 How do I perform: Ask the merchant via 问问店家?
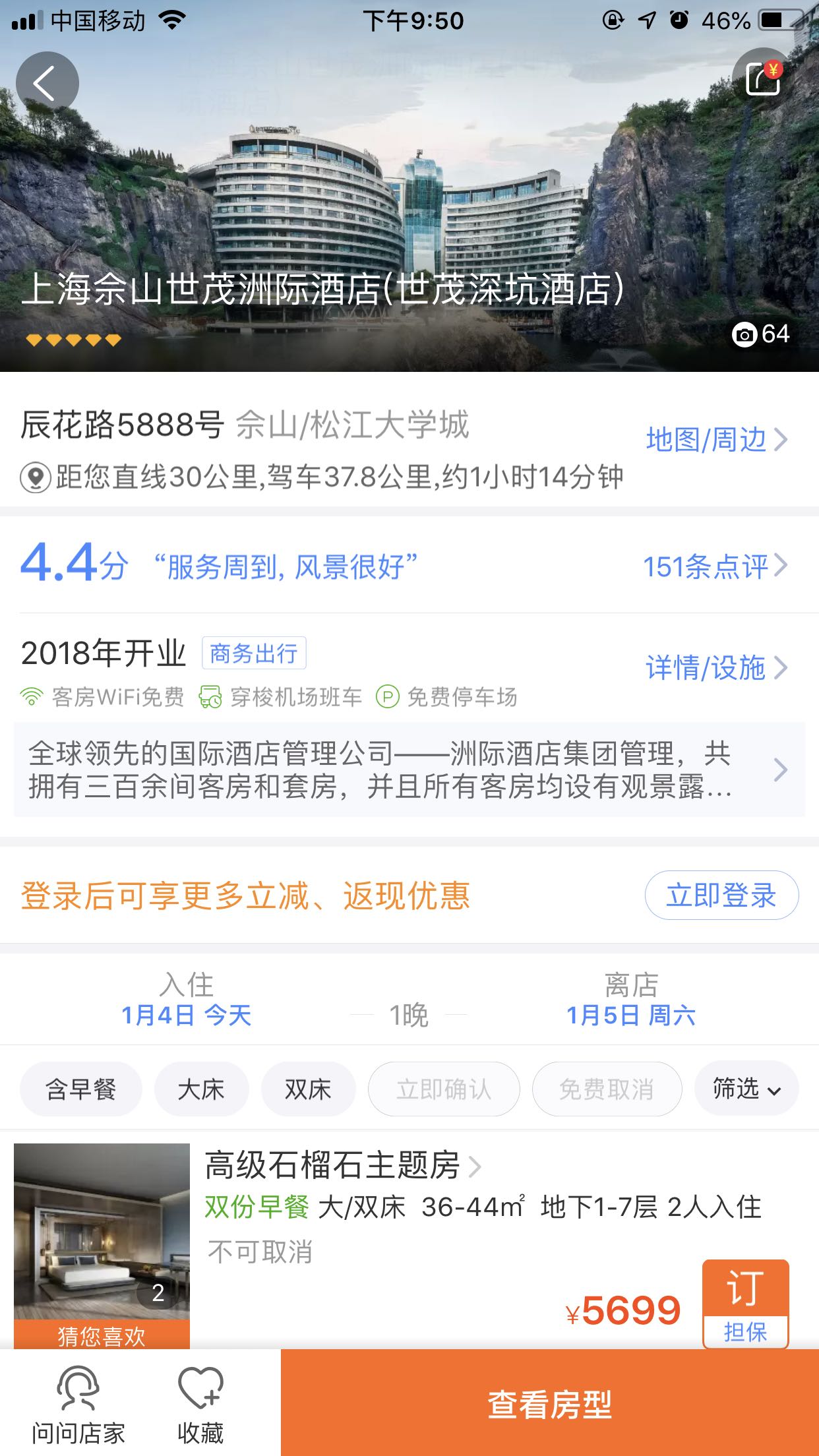tap(78, 1405)
